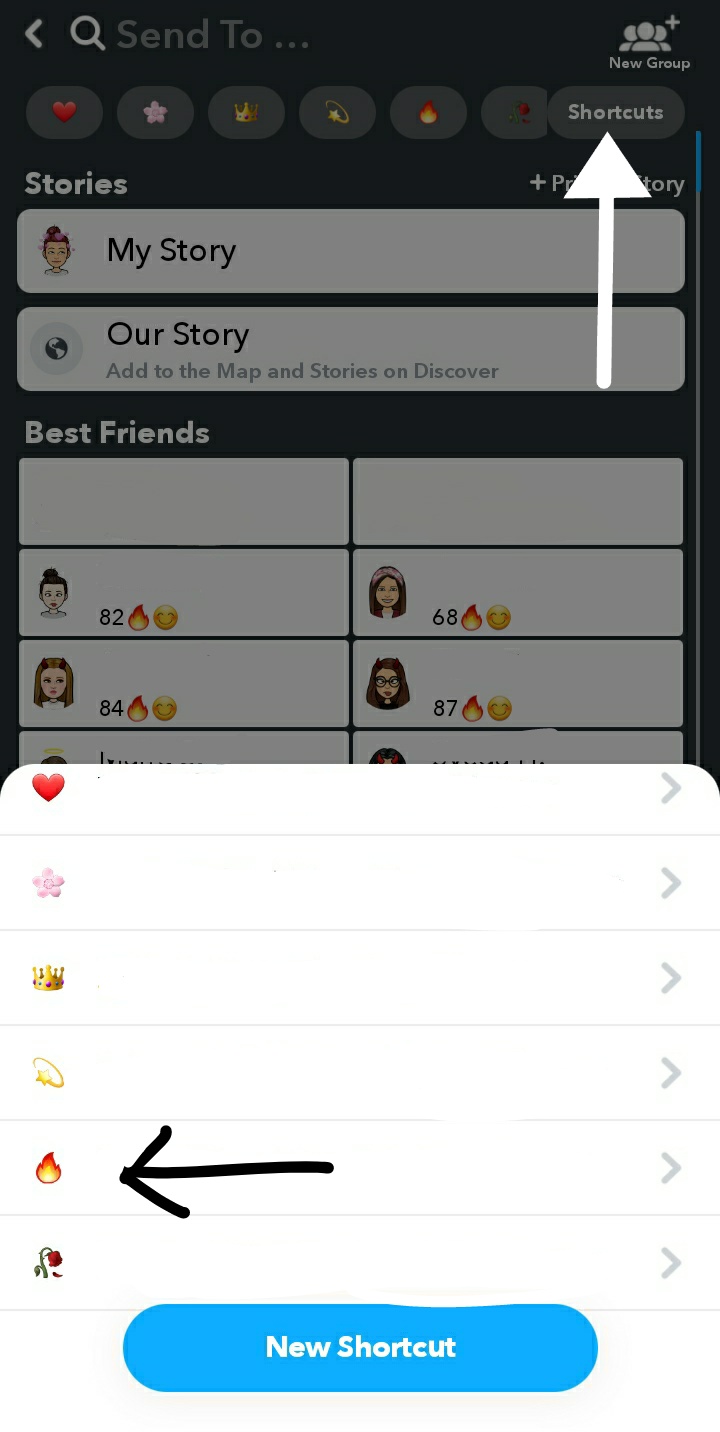Select the fire shortcut chip
Screen dimensions: 720x1432
tap(428, 113)
